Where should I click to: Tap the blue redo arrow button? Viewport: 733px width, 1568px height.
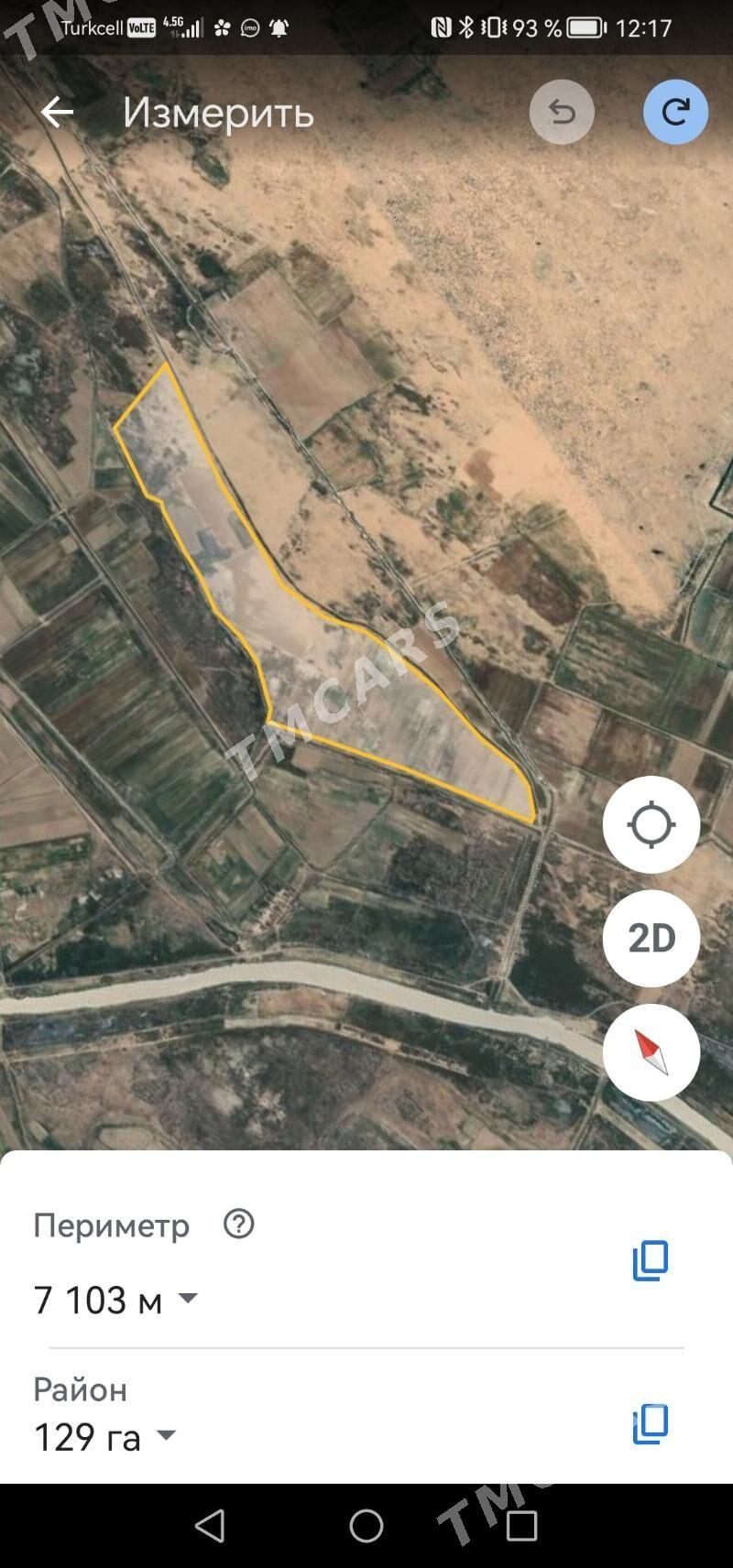tap(675, 112)
